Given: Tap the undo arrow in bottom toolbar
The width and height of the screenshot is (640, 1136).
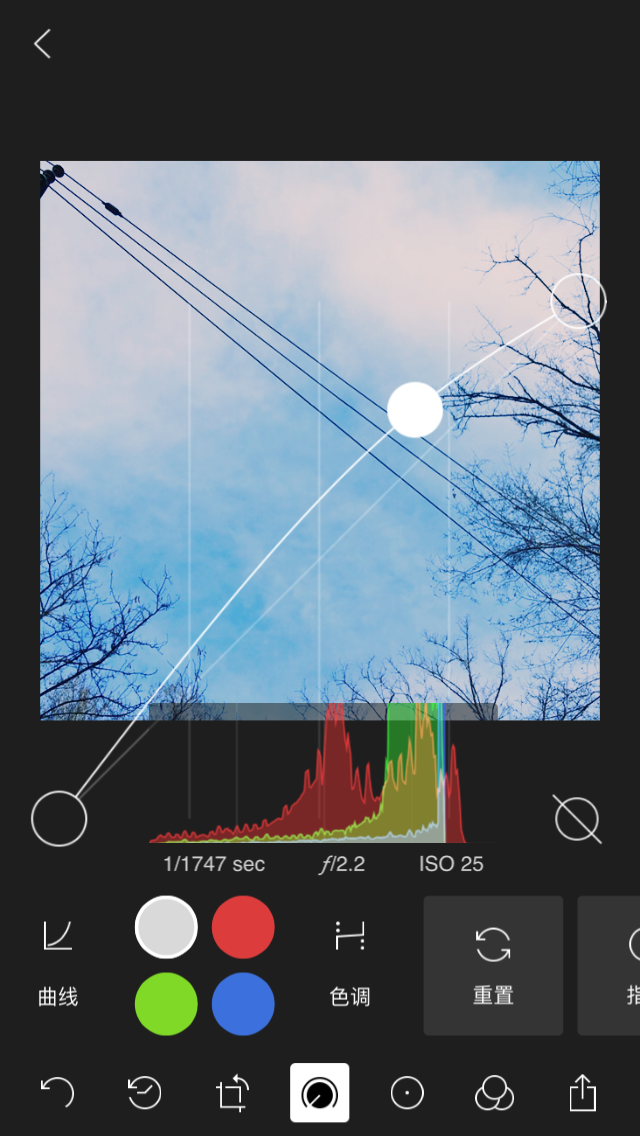Looking at the screenshot, I should pyautogui.click(x=57, y=1093).
